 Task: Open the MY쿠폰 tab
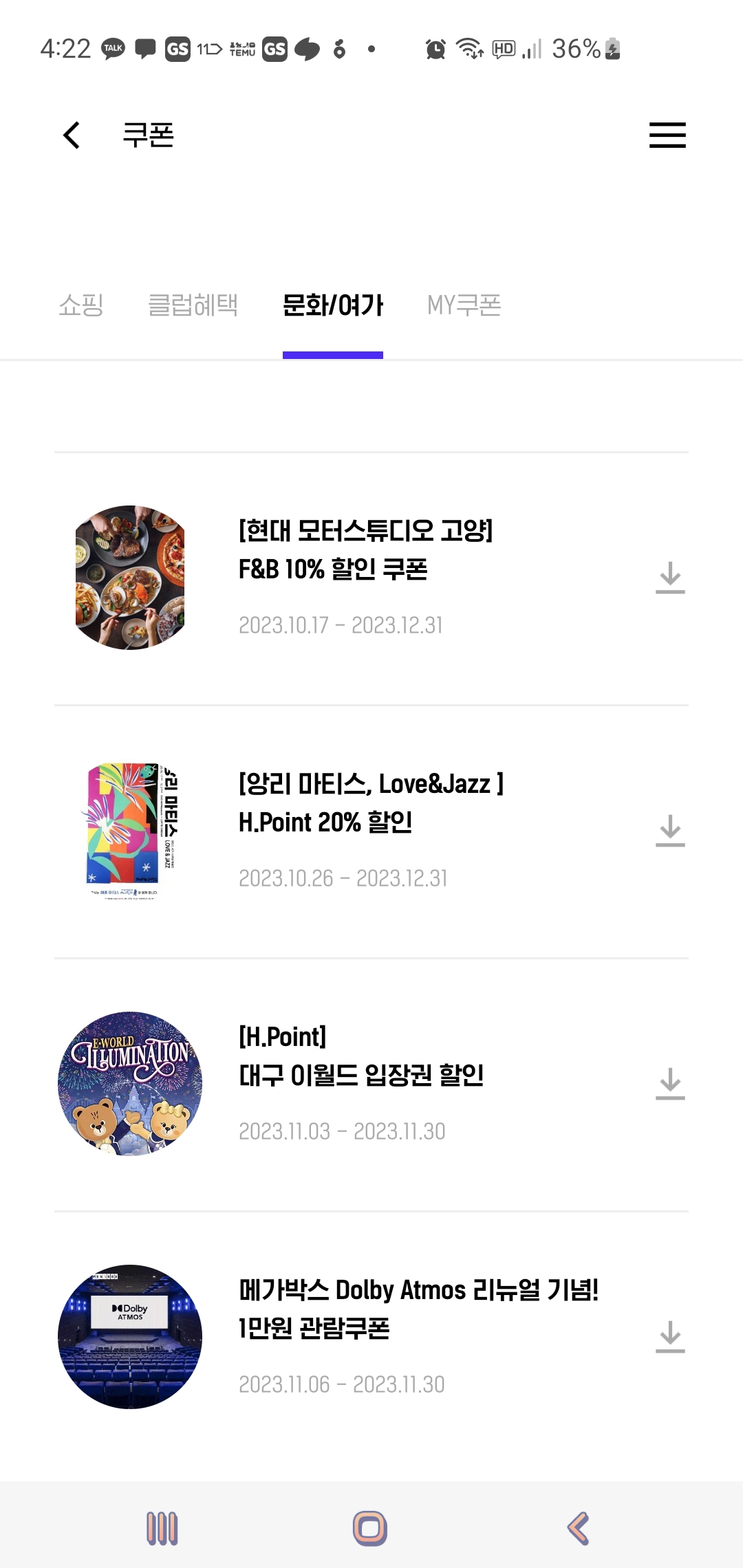(465, 305)
